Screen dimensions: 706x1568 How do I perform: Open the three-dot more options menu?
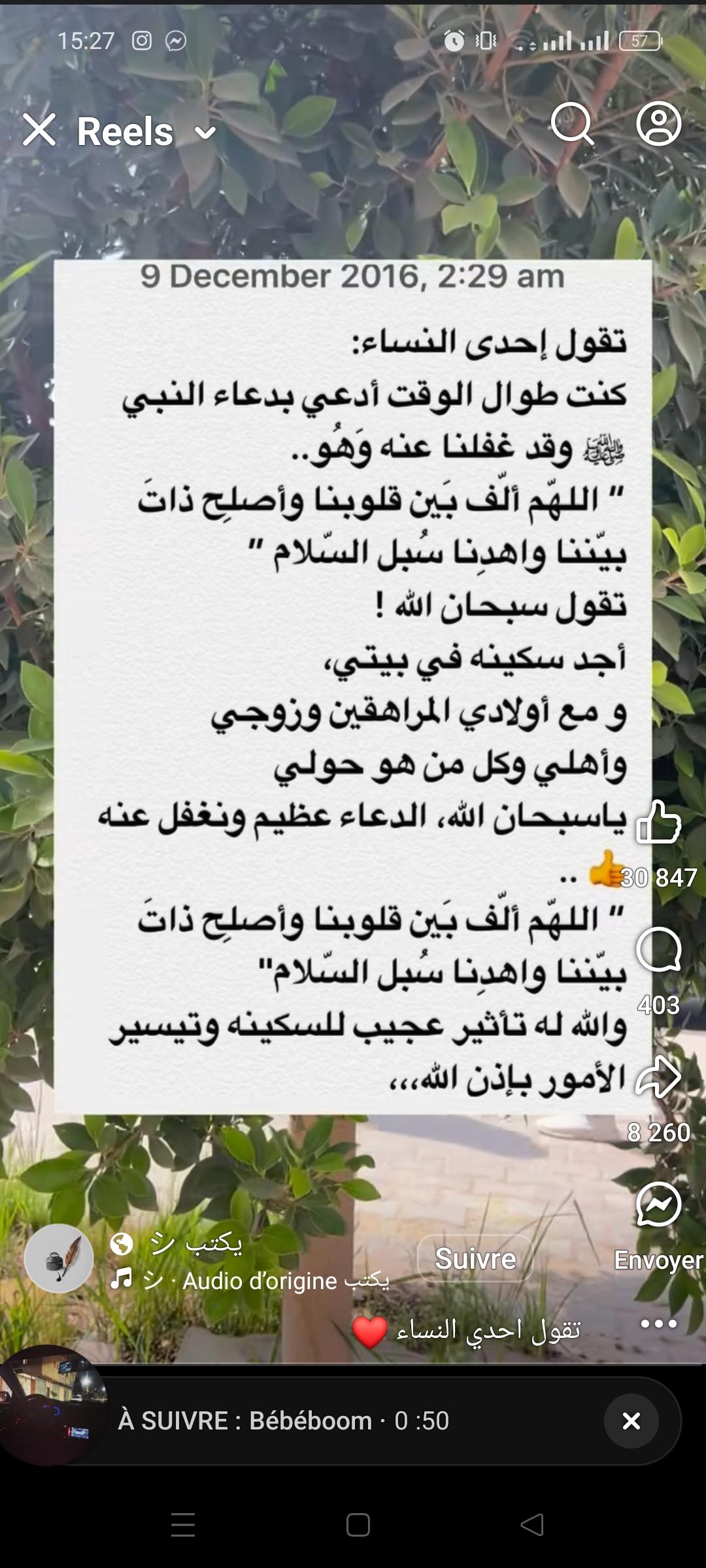coord(658,1324)
